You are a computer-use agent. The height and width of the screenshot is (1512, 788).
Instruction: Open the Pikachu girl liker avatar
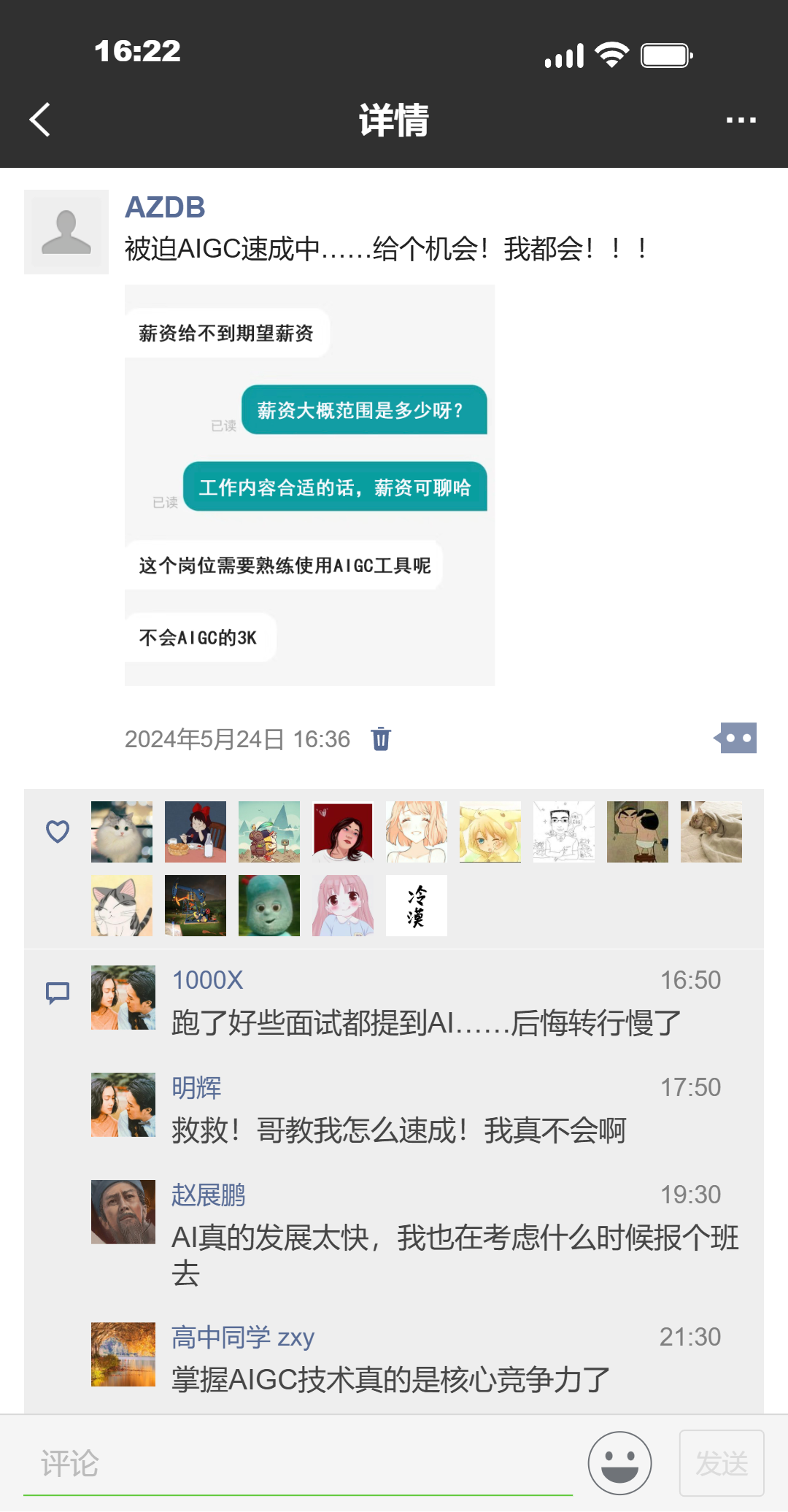[x=490, y=832]
